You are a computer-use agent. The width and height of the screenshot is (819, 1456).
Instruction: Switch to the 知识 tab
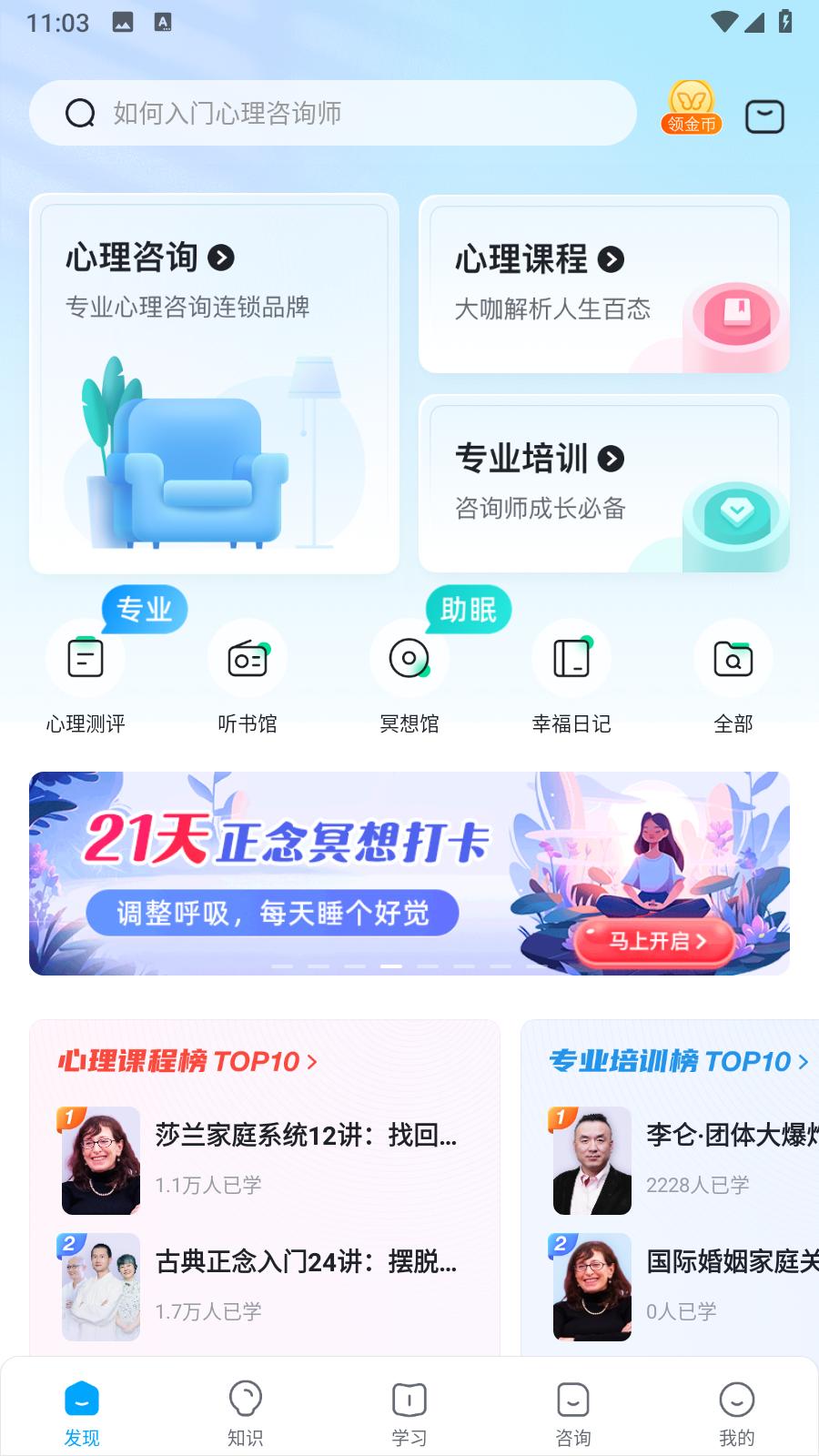click(x=246, y=1412)
